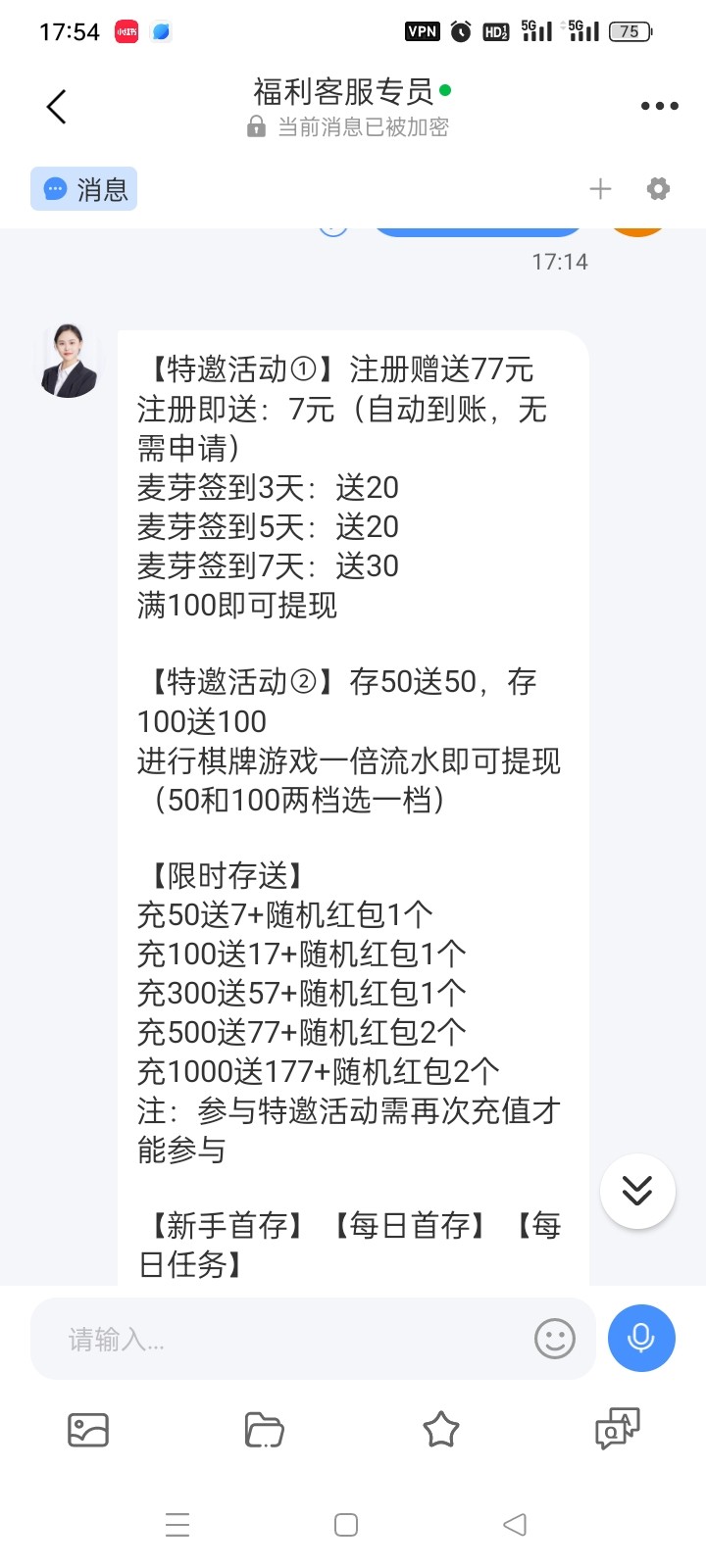Open recent apps from navigation bar
This screenshot has height=1568, width=706.
click(177, 1525)
